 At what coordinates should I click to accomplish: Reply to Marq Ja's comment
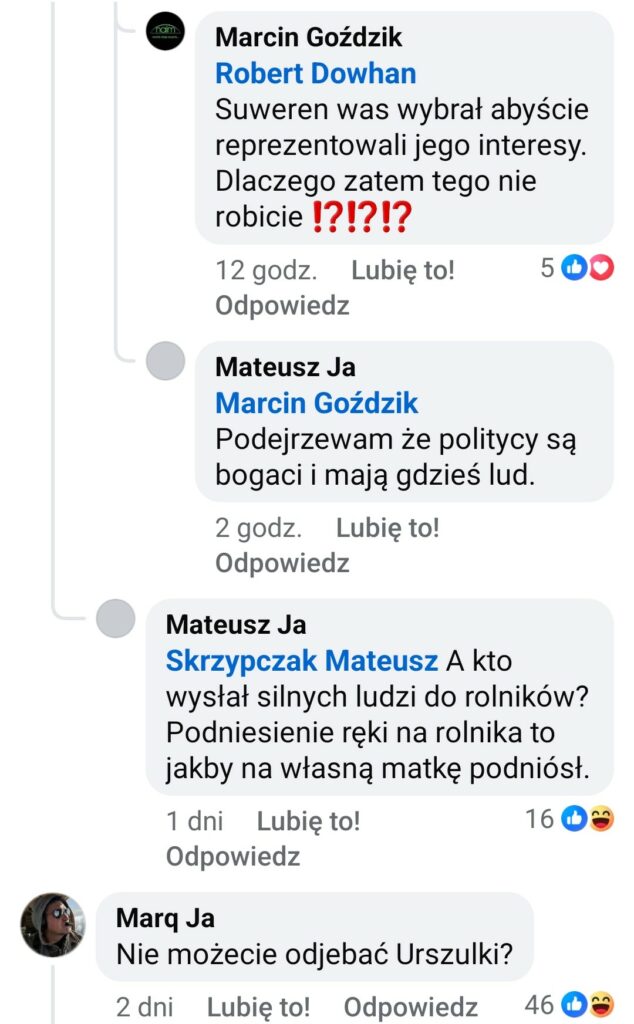(x=411, y=1006)
